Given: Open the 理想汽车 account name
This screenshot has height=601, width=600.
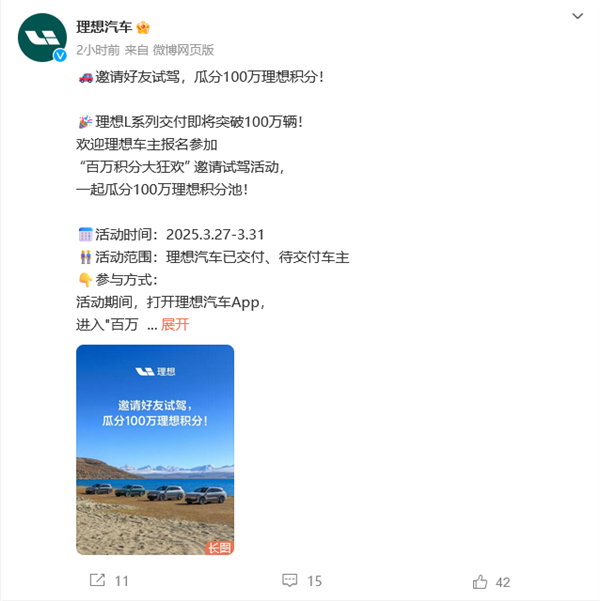Looking at the screenshot, I should coord(106,26).
